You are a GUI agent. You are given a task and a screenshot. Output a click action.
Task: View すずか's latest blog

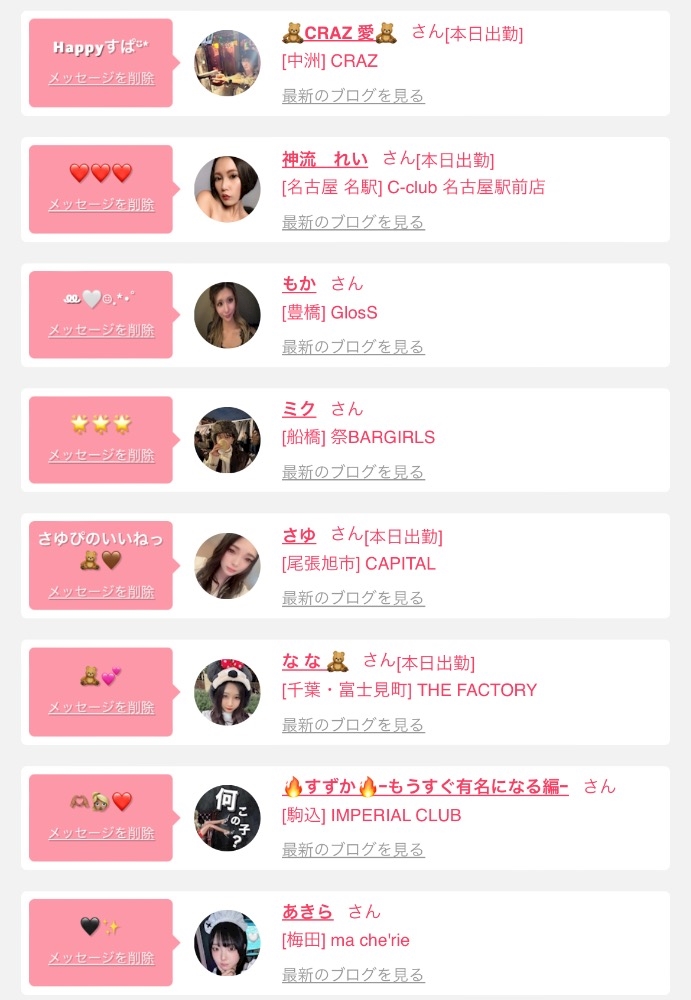click(353, 850)
